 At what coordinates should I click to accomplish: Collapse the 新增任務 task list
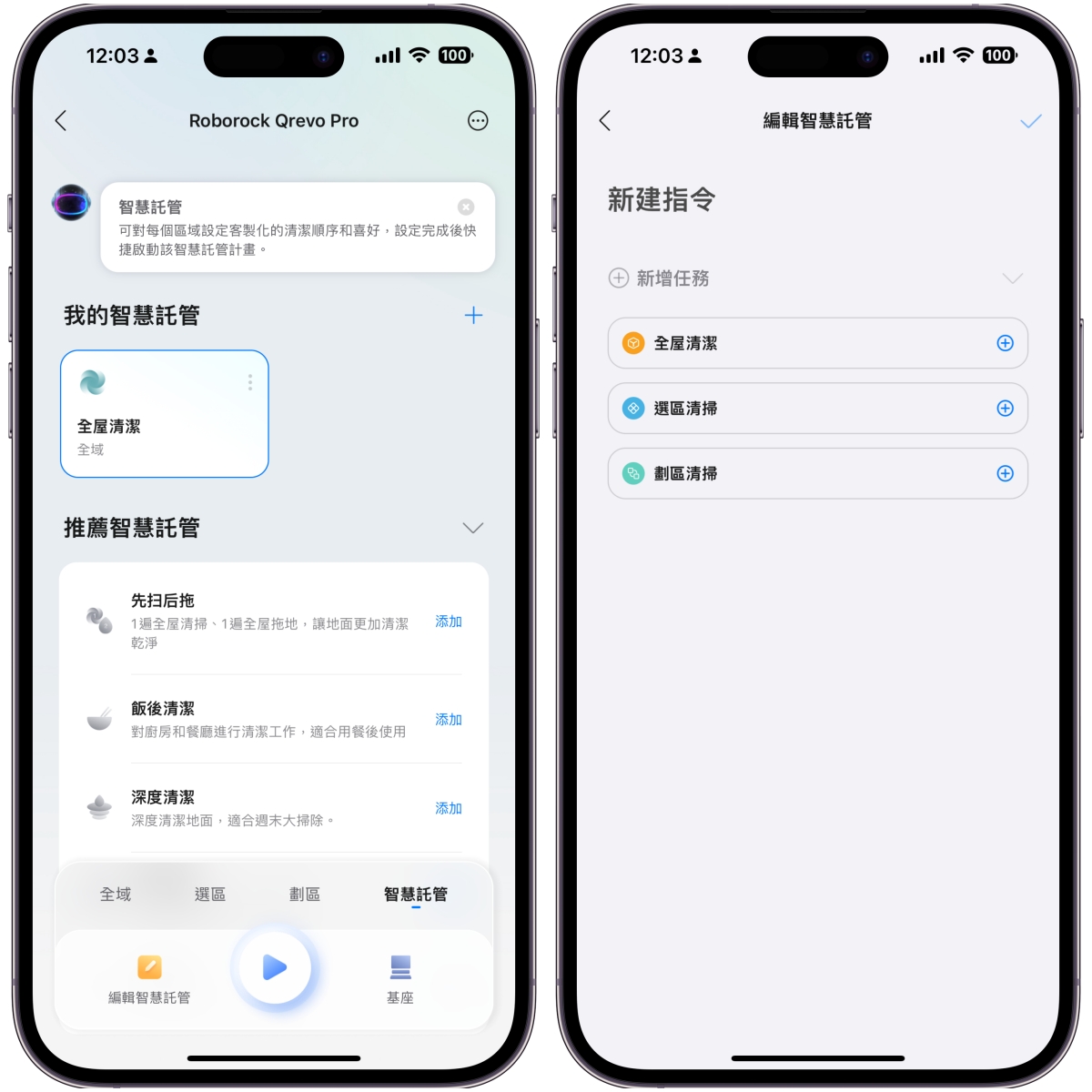click(1012, 278)
